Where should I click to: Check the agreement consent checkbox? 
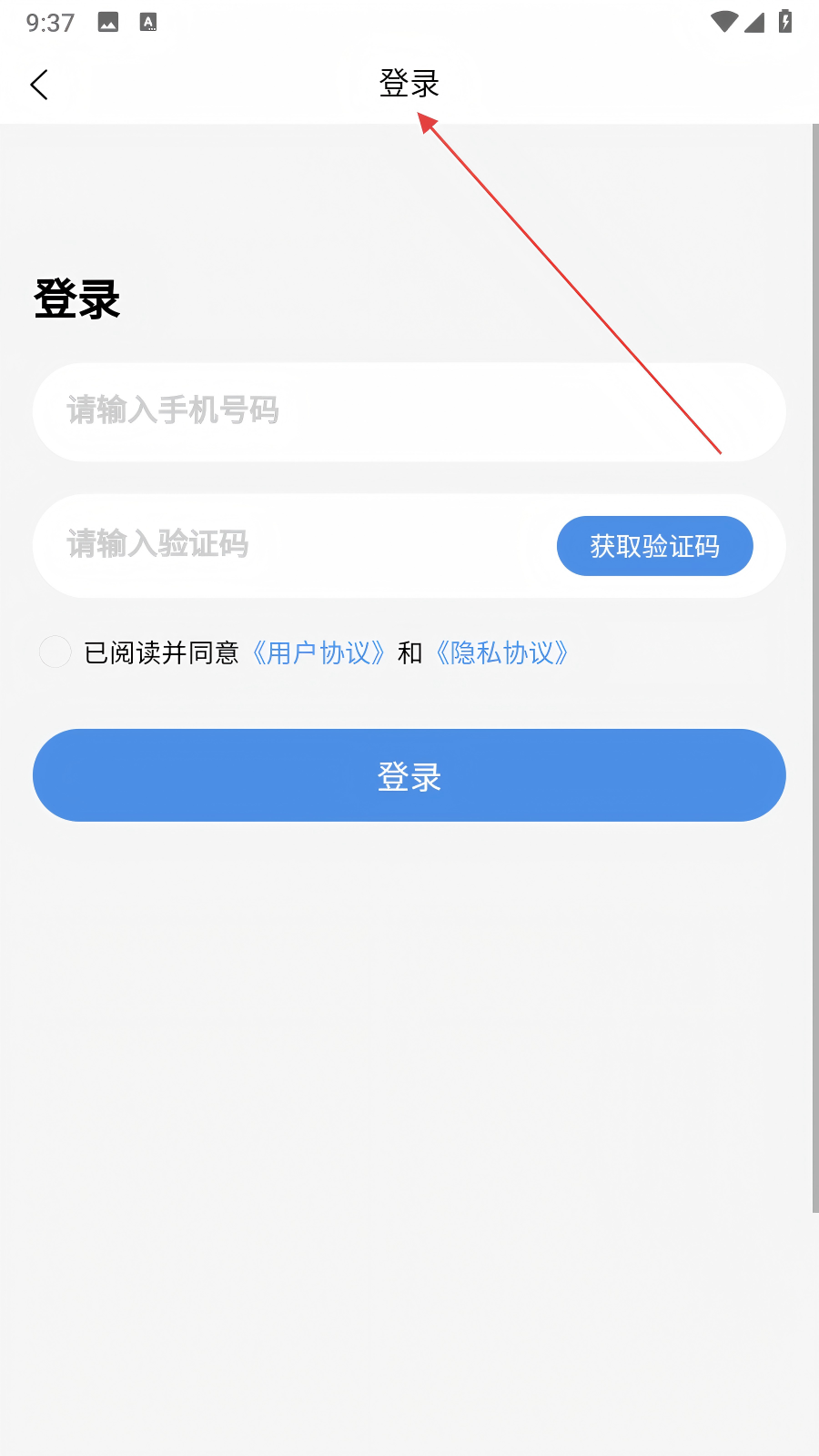(x=55, y=652)
